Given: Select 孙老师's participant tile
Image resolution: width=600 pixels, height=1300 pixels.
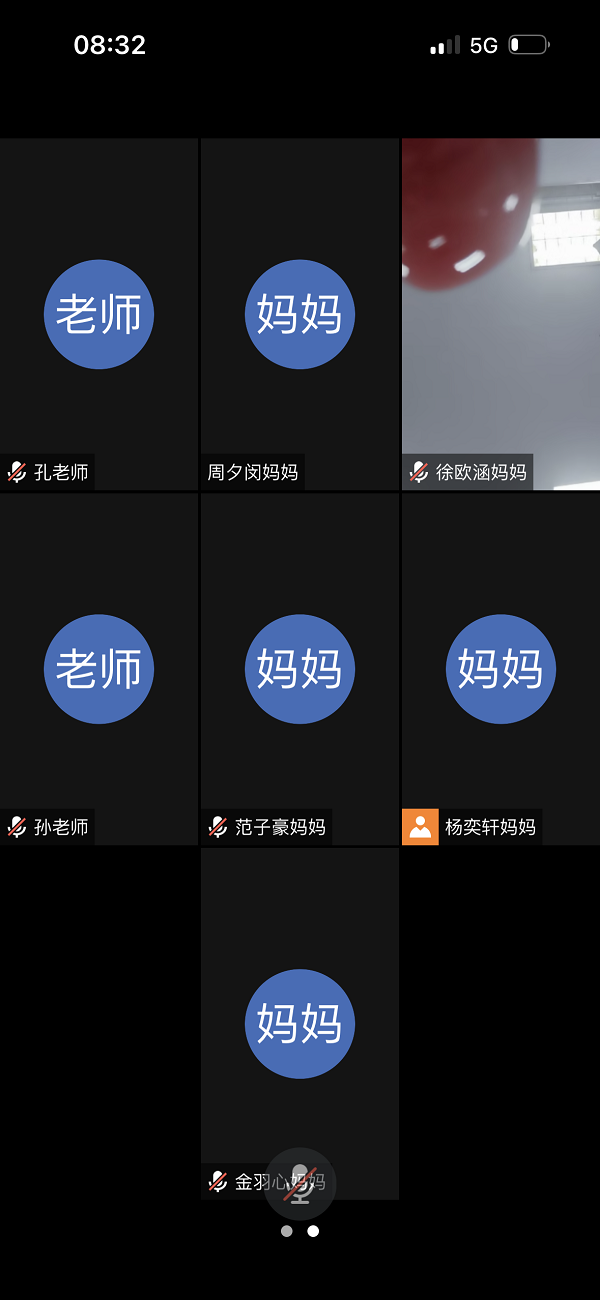Looking at the screenshot, I should (99, 669).
